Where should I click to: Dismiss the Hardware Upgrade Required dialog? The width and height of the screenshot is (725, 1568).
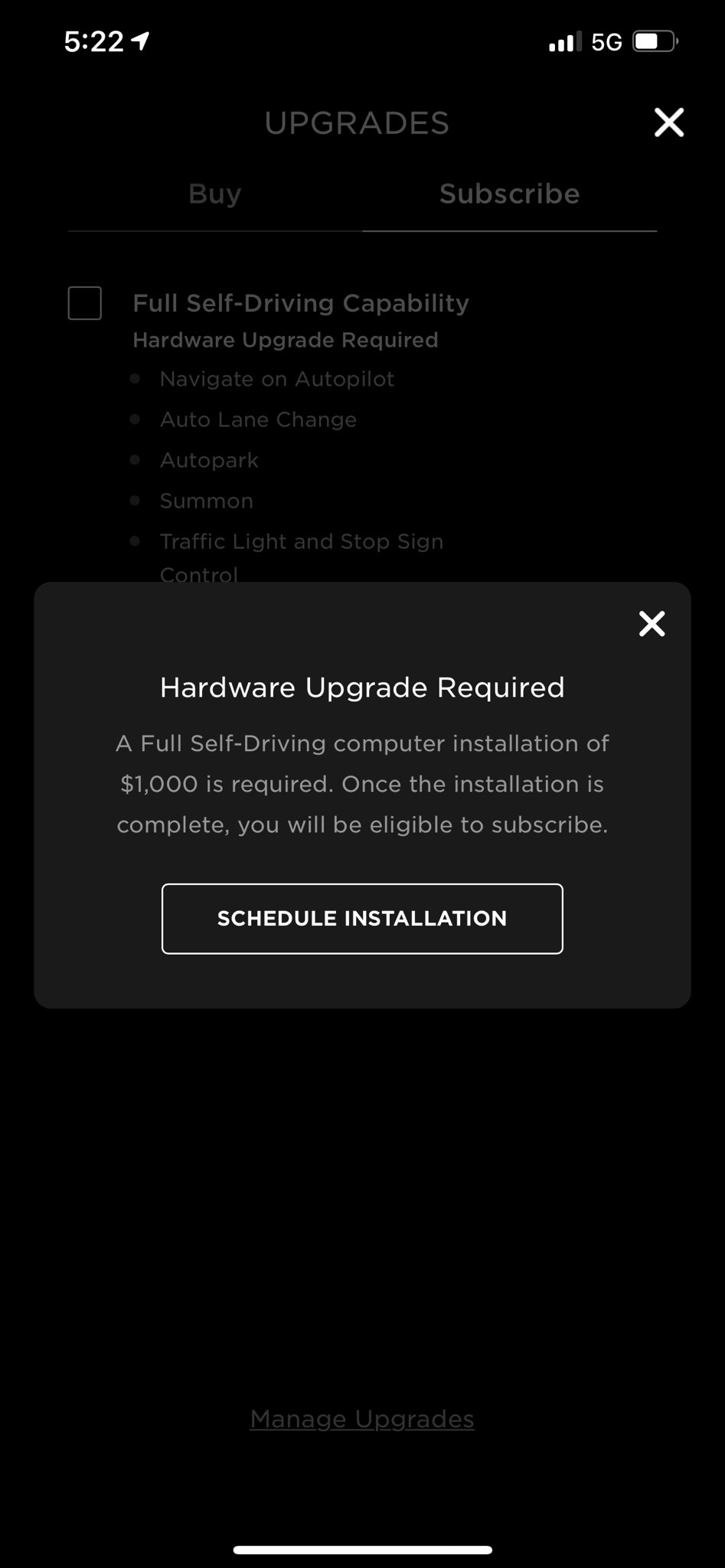[x=652, y=623]
